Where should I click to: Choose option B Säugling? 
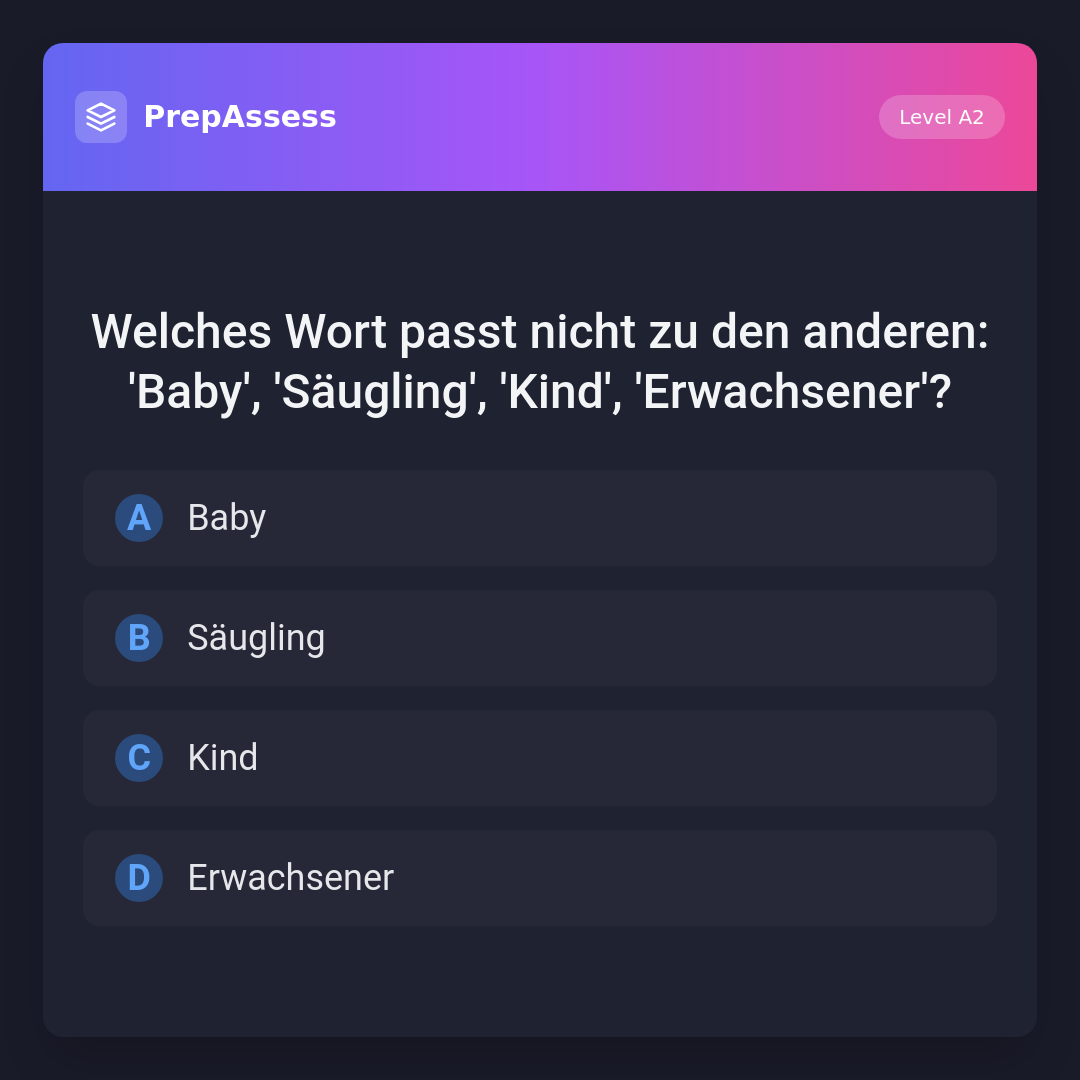tap(540, 638)
